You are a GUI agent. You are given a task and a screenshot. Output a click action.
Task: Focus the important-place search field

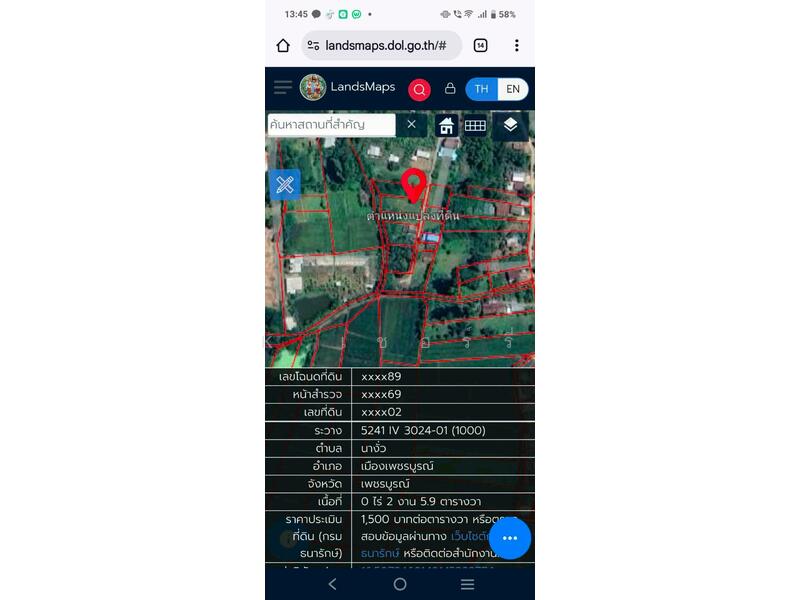click(330, 125)
